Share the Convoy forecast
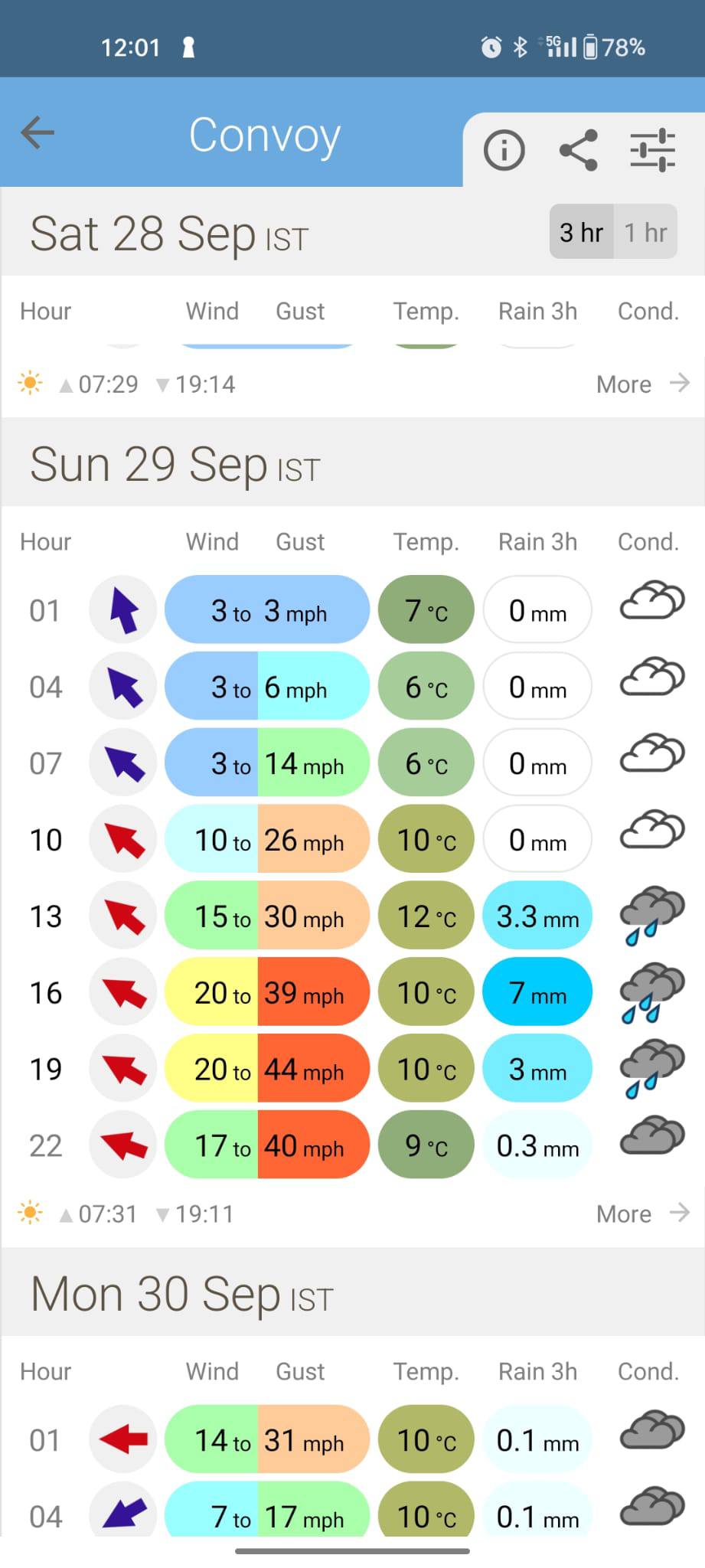705x1568 pixels. (578, 149)
